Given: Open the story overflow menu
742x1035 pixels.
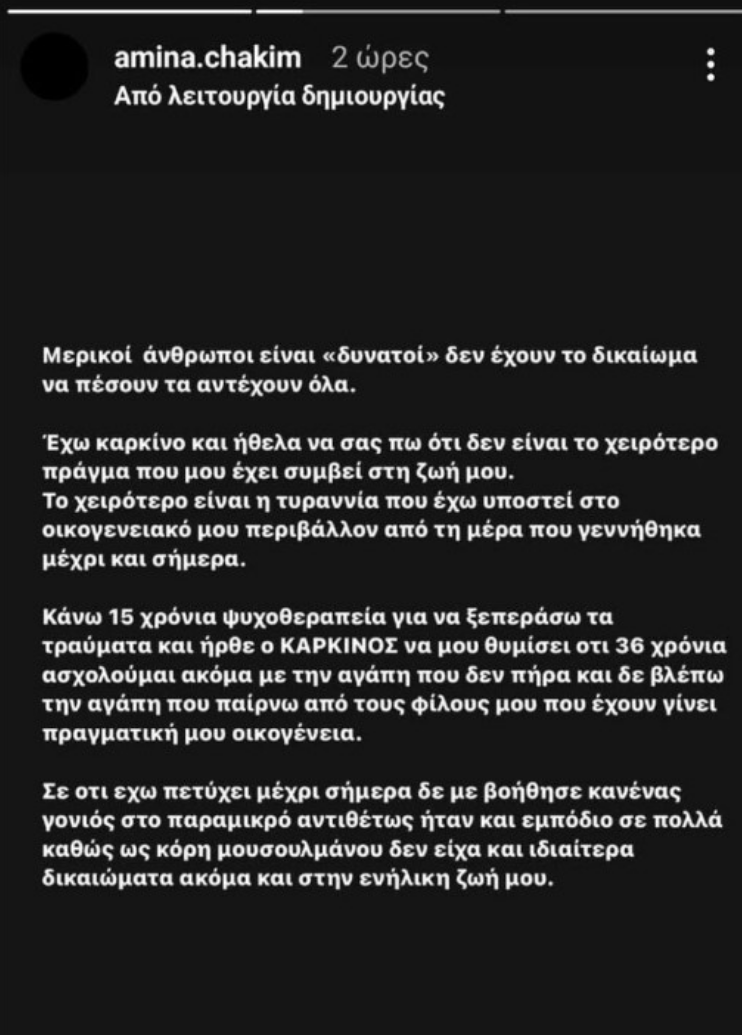Looking at the screenshot, I should 710,66.
